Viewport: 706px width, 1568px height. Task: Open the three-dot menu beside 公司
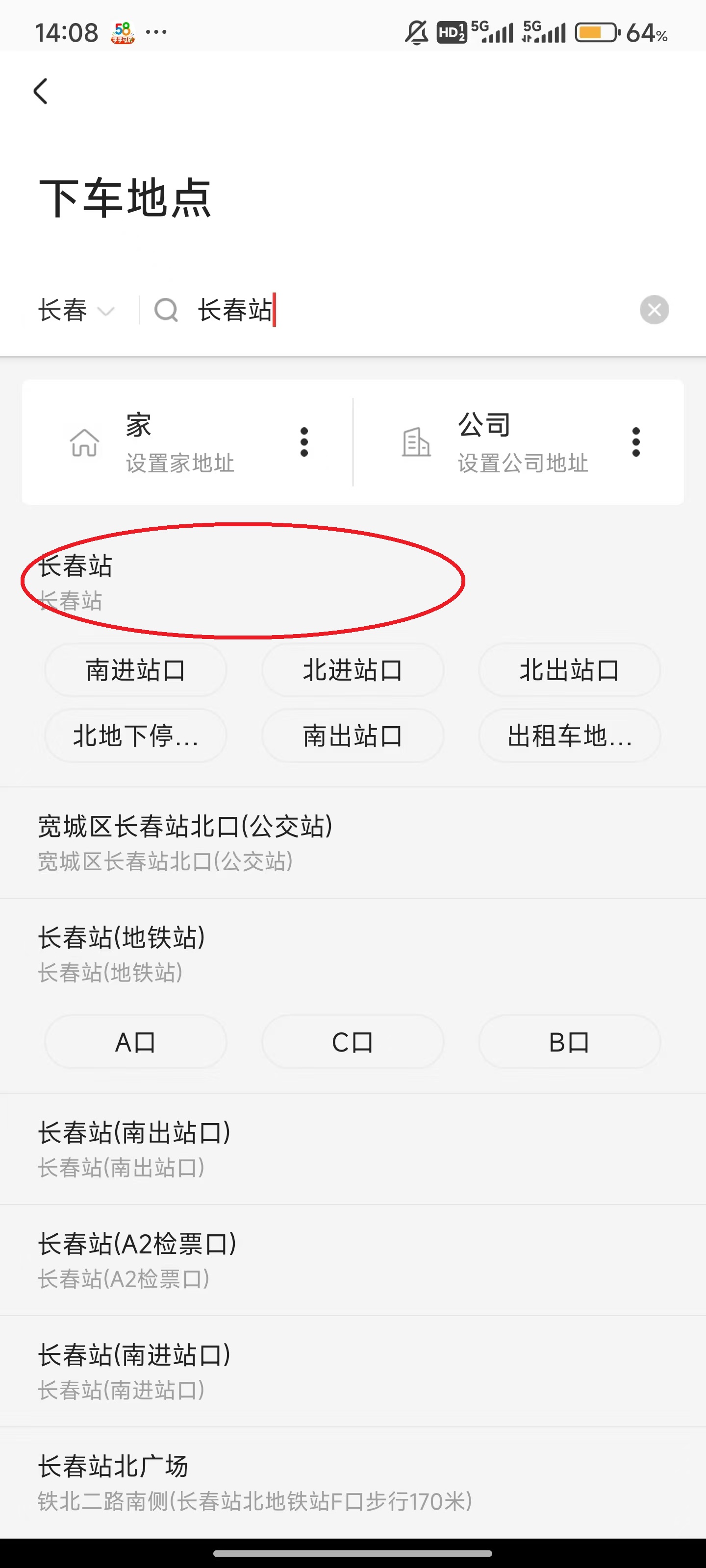click(635, 442)
